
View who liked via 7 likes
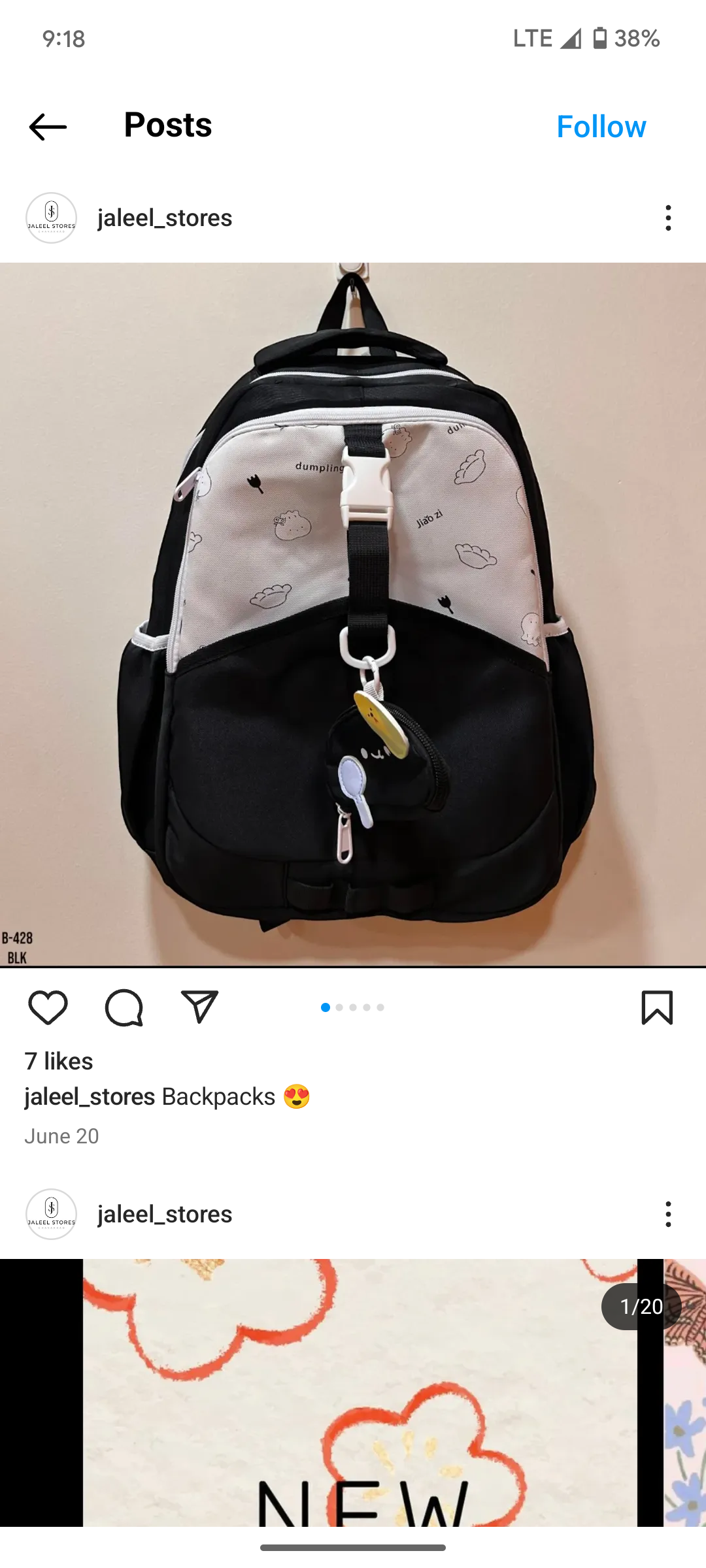59,1061
